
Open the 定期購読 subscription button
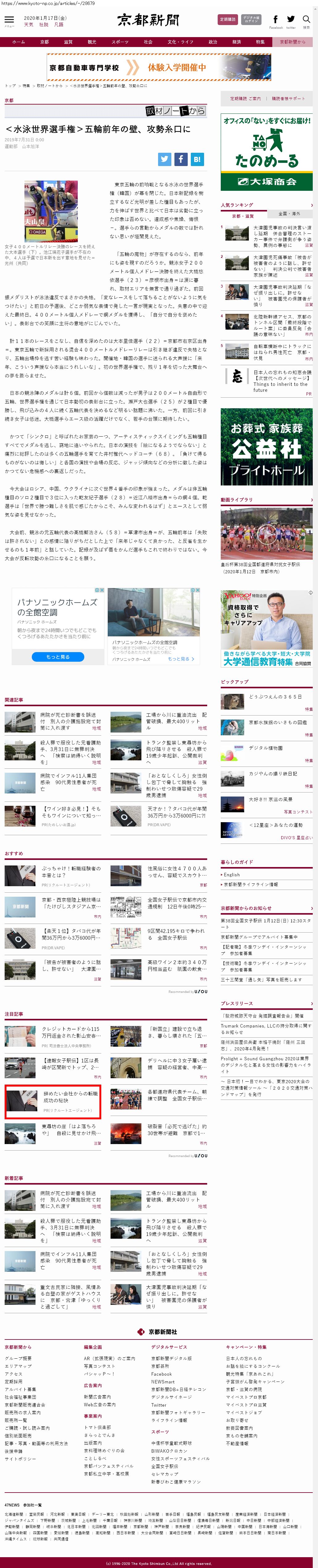click(x=228, y=19)
